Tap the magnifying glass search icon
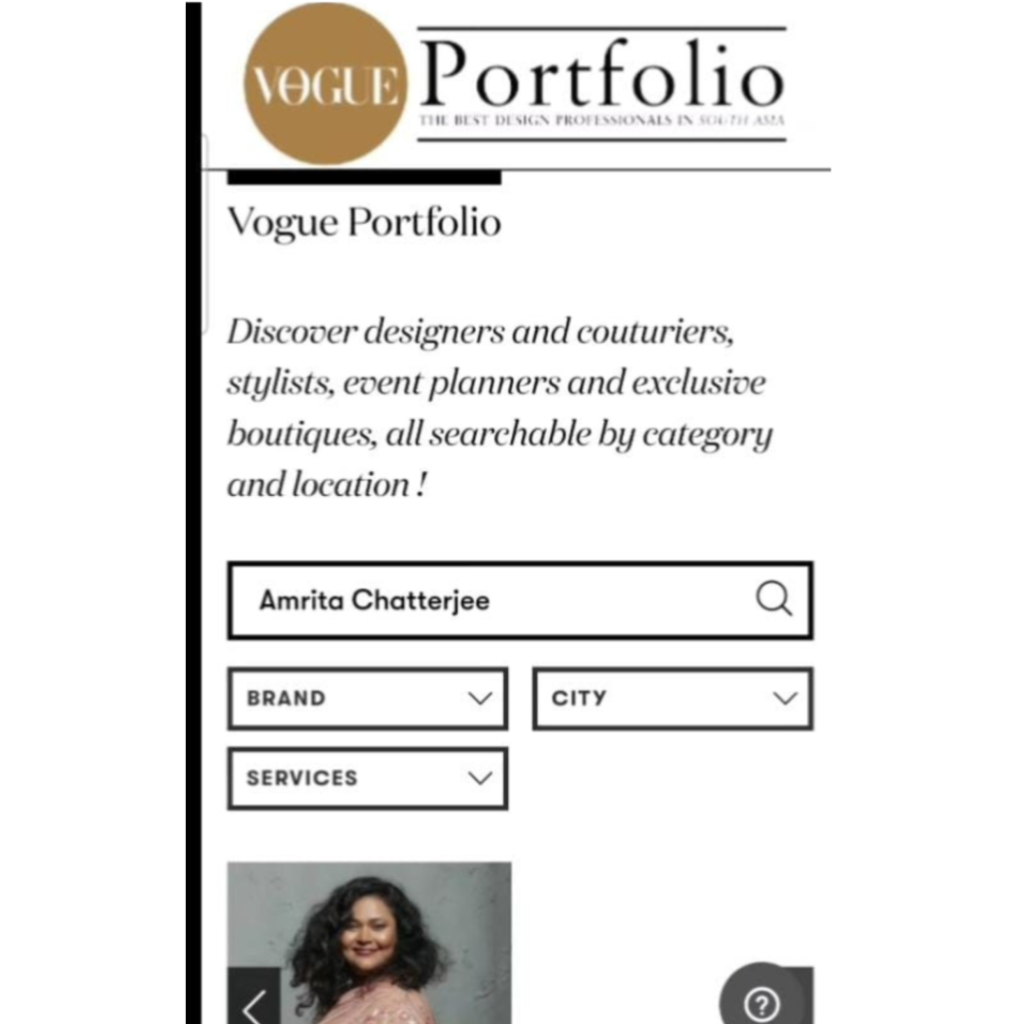 (x=773, y=599)
